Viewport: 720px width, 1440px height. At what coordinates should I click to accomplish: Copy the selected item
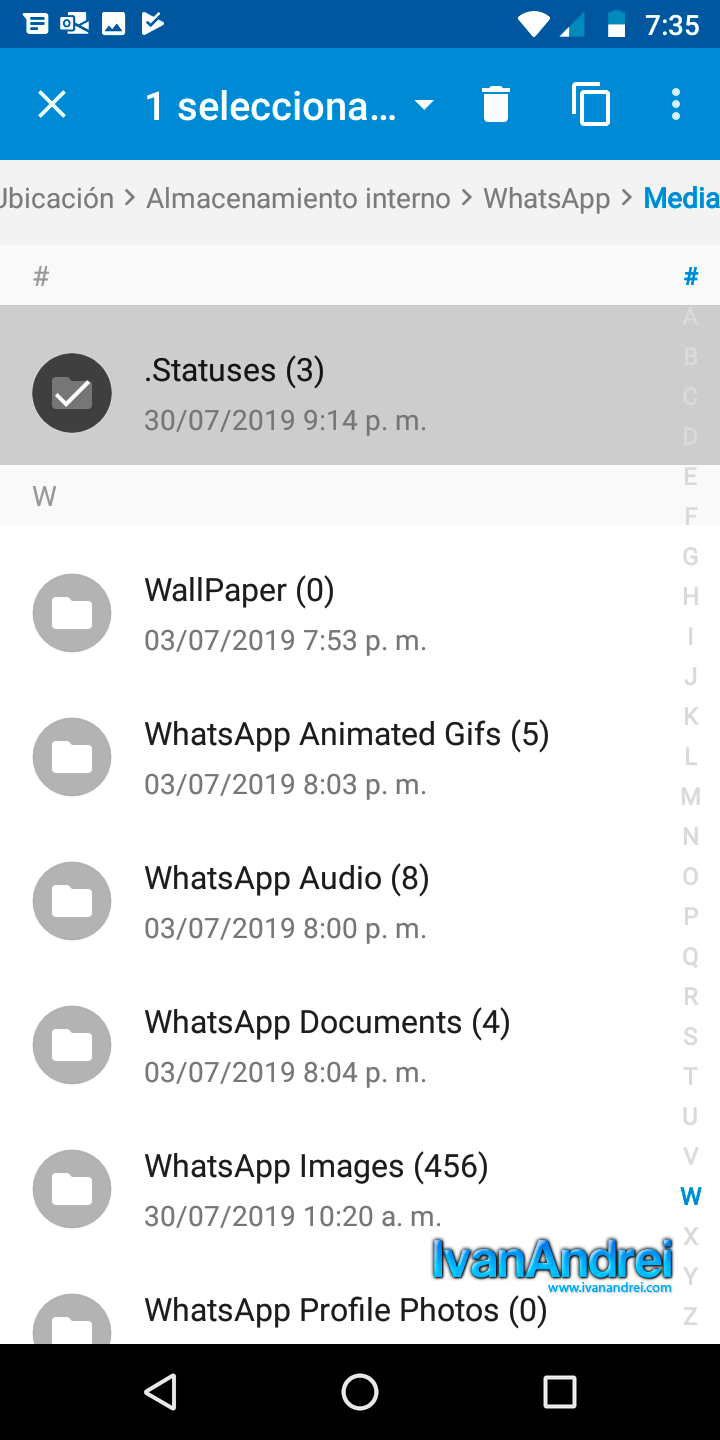591,104
